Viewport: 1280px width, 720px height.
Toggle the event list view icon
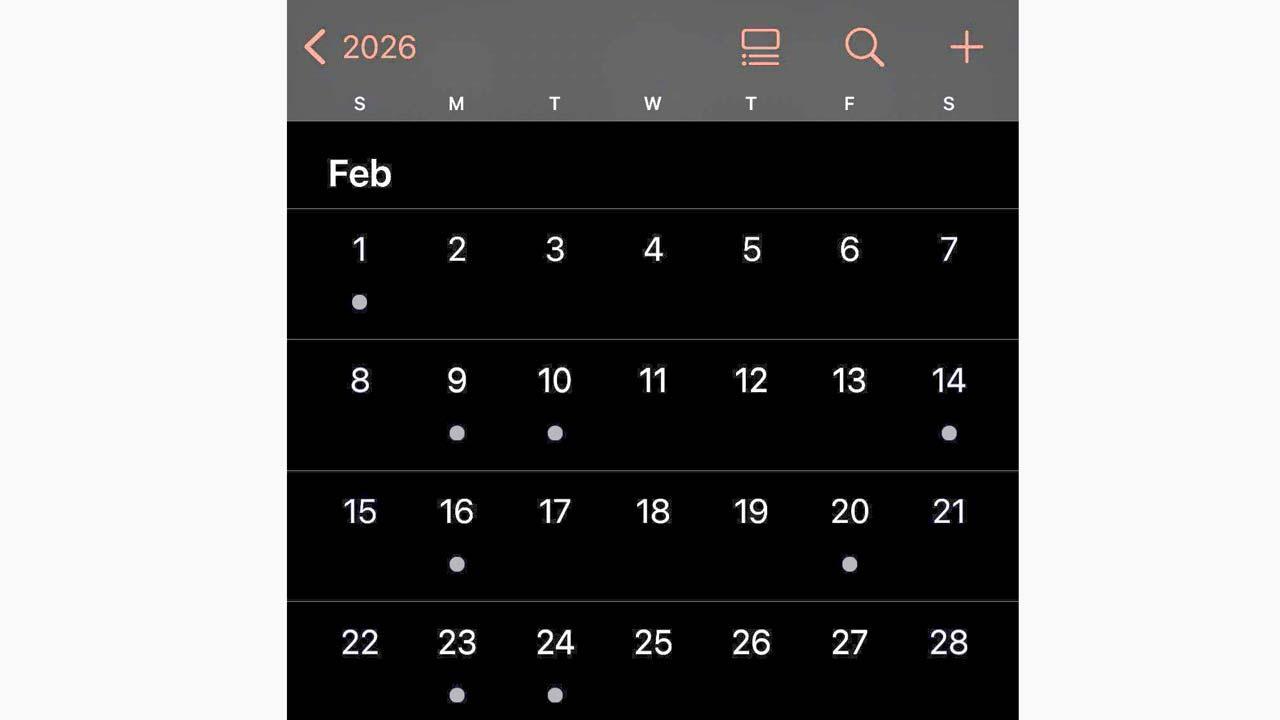tap(760, 47)
